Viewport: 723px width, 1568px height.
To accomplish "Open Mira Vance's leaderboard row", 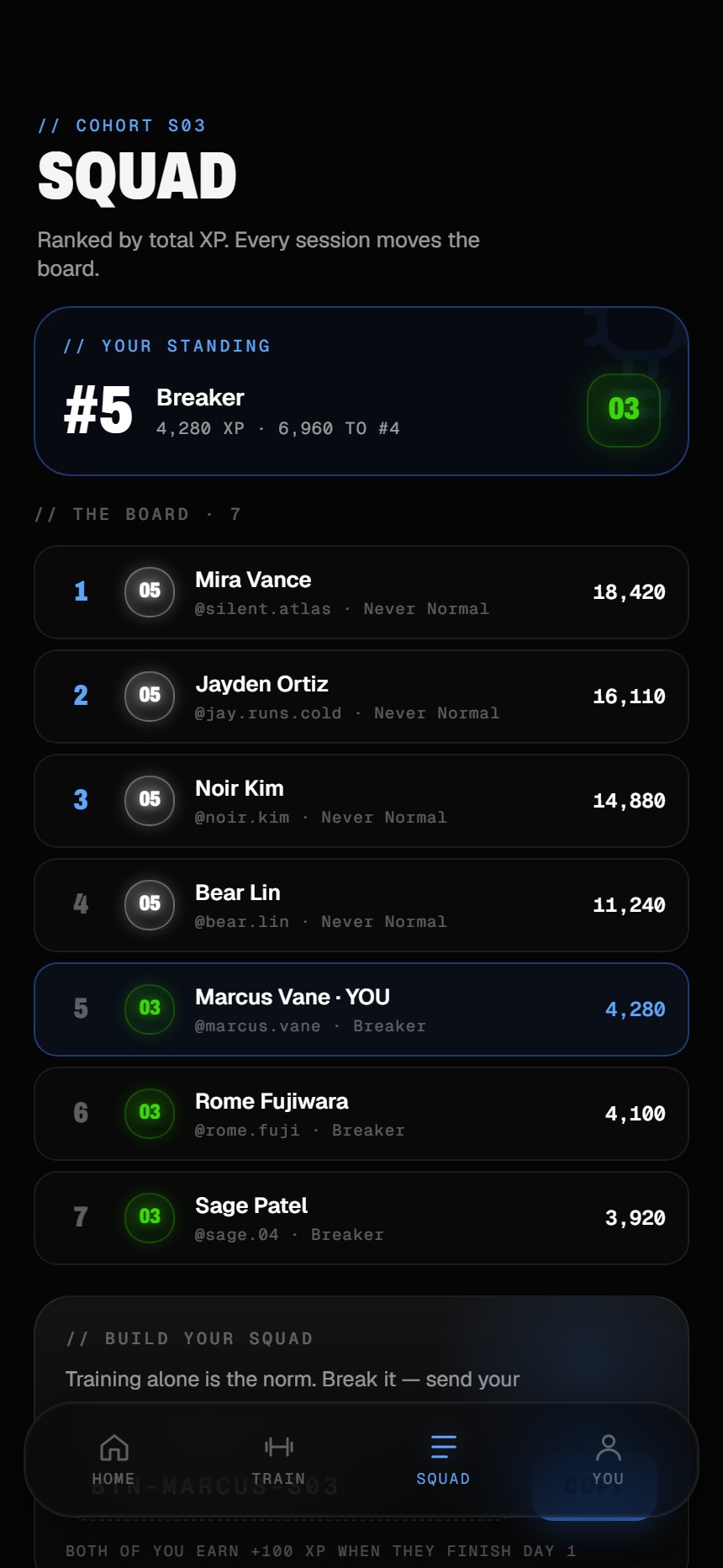I will point(361,592).
